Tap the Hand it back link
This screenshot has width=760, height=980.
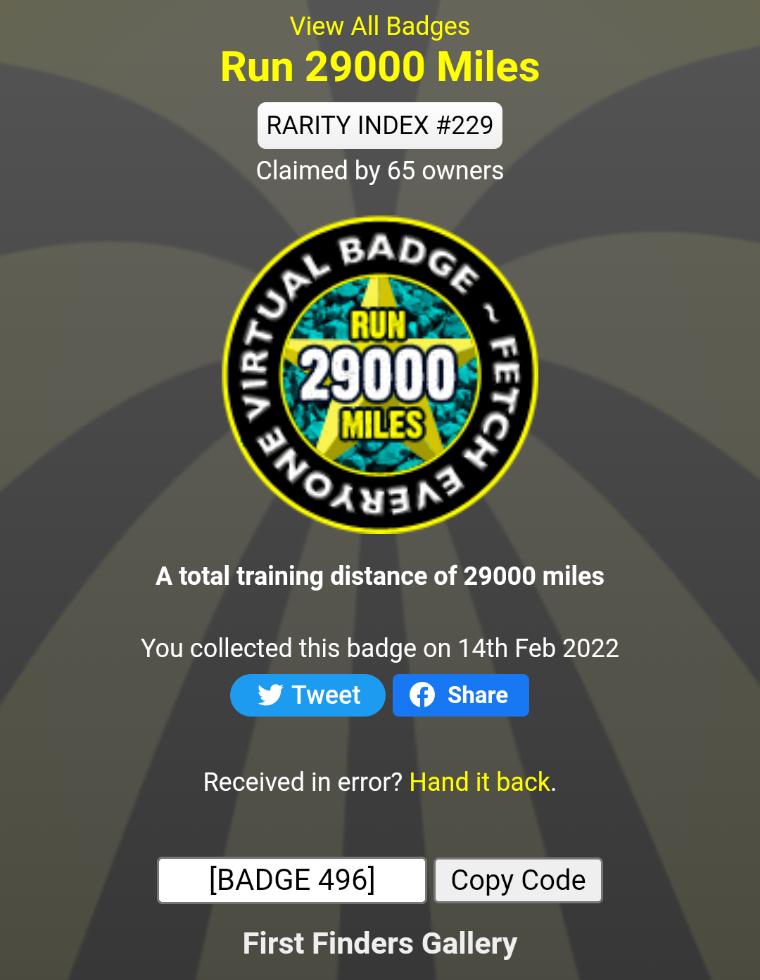tap(480, 782)
